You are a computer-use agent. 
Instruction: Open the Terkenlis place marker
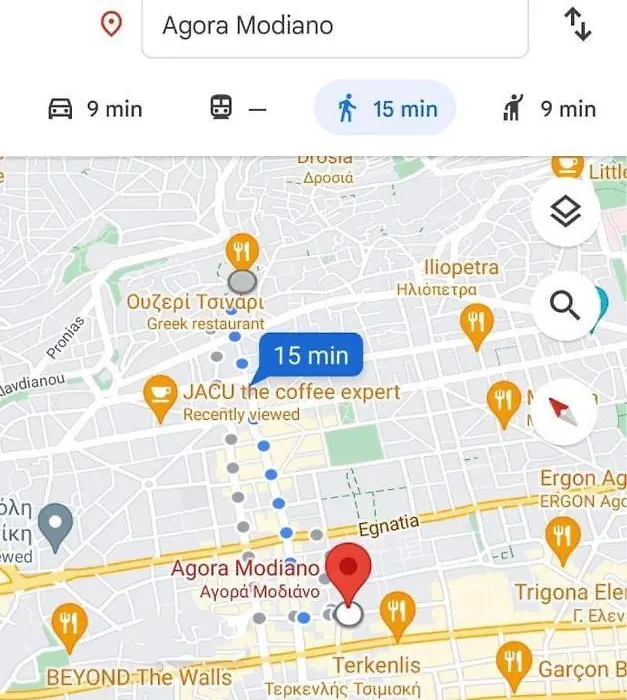coord(397,609)
